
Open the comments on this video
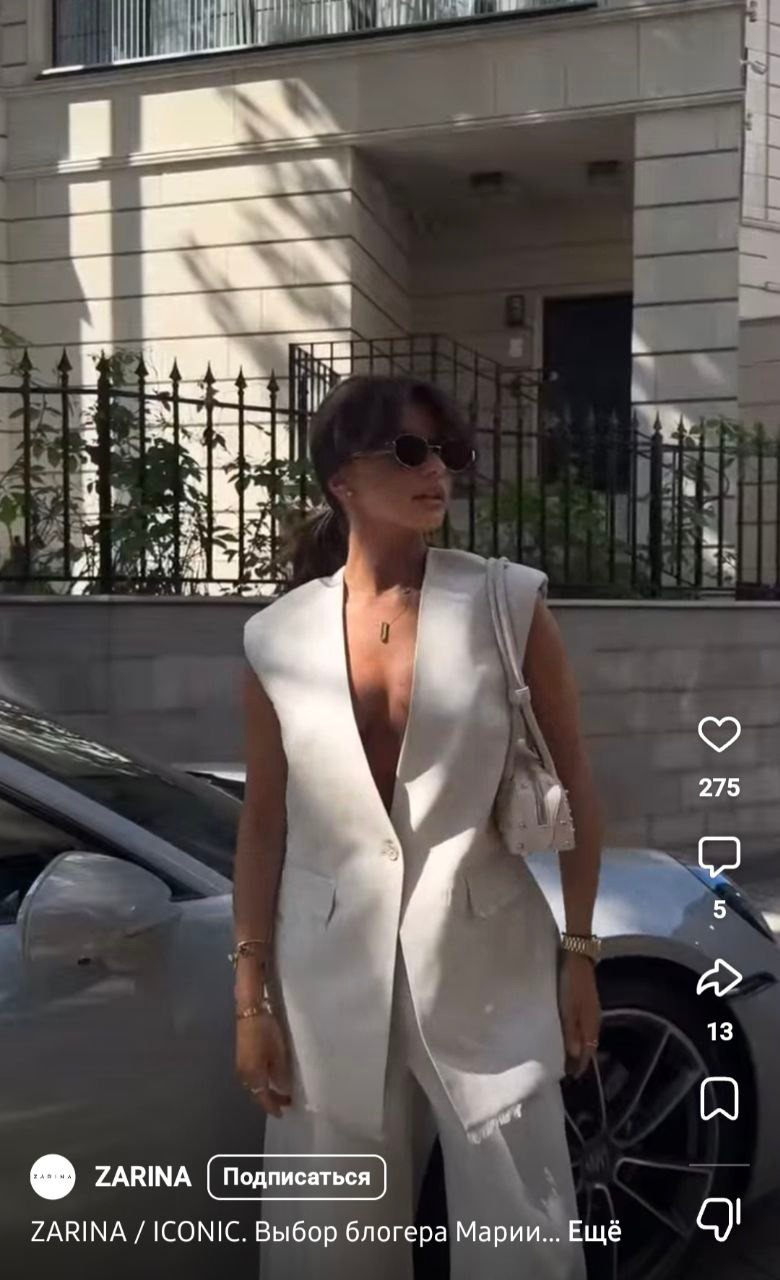click(719, 857)
